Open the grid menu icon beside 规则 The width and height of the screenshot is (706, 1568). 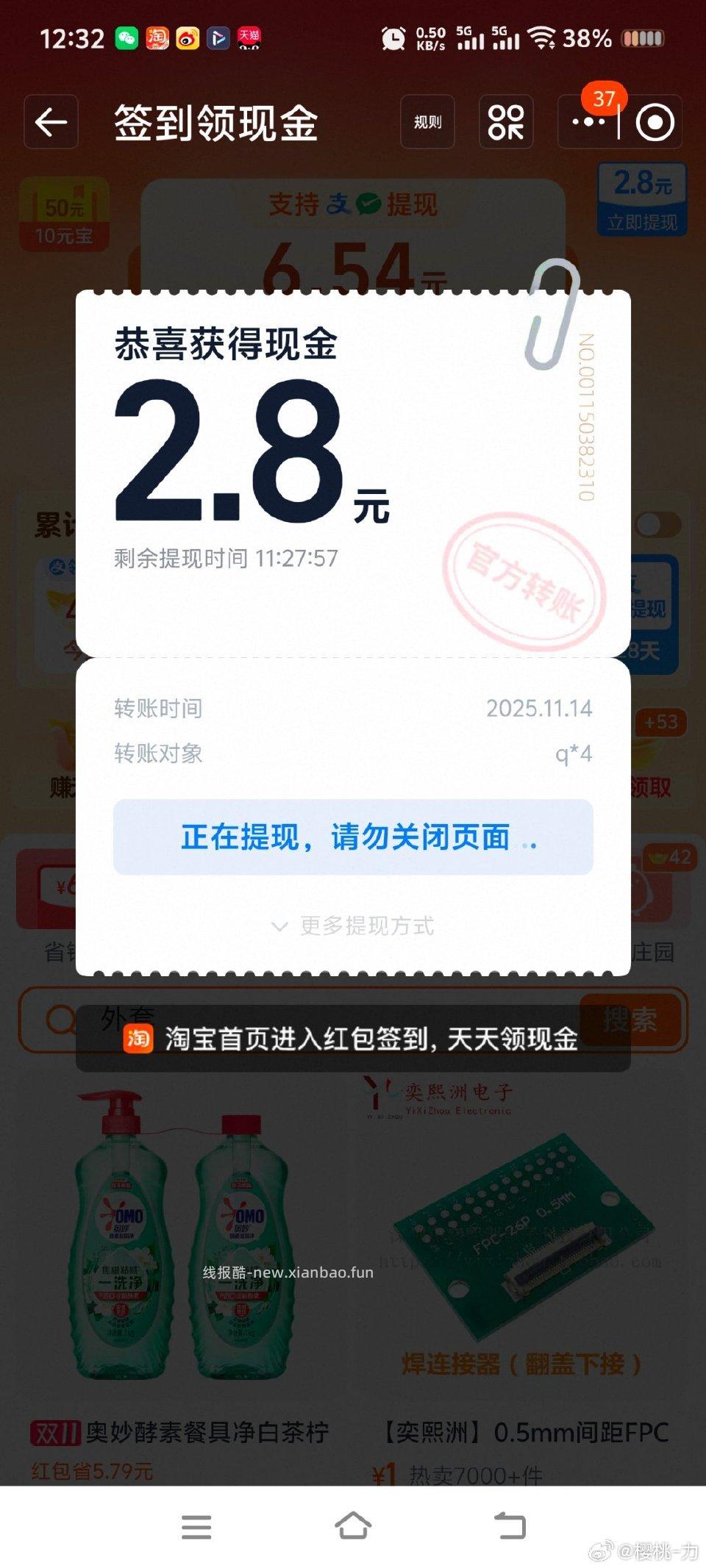506,123
